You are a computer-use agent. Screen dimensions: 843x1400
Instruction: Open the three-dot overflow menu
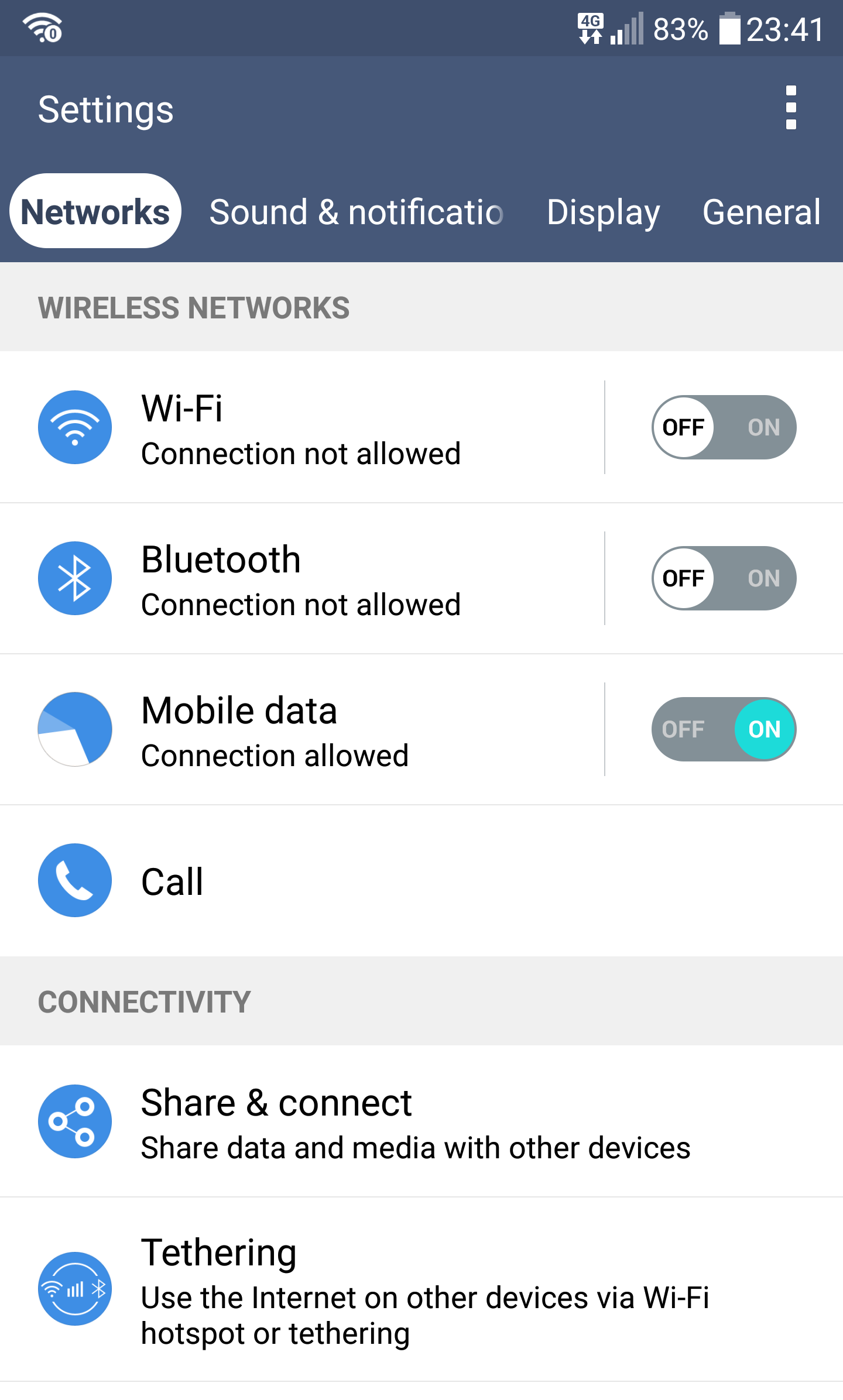click(790, 108)
